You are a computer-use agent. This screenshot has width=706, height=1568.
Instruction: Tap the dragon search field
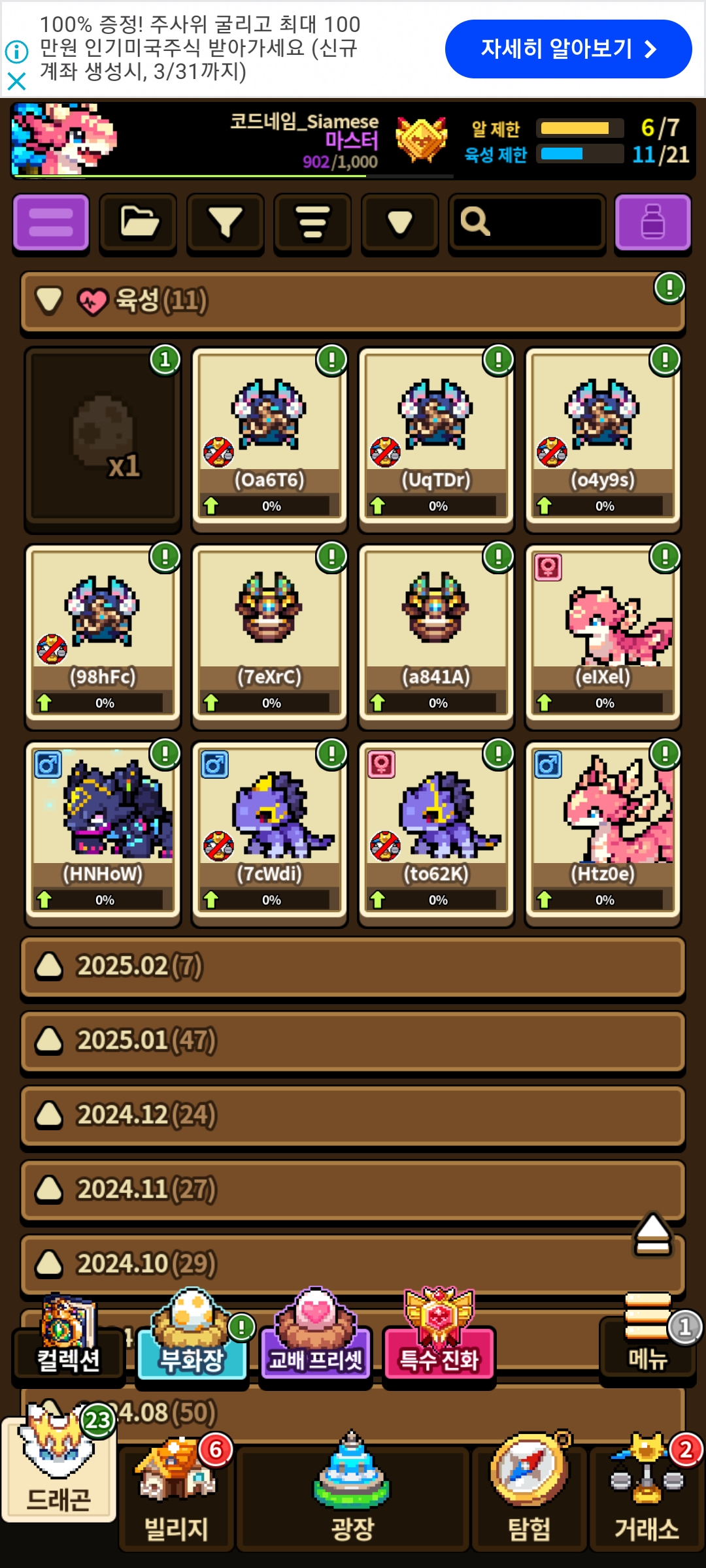527,223
